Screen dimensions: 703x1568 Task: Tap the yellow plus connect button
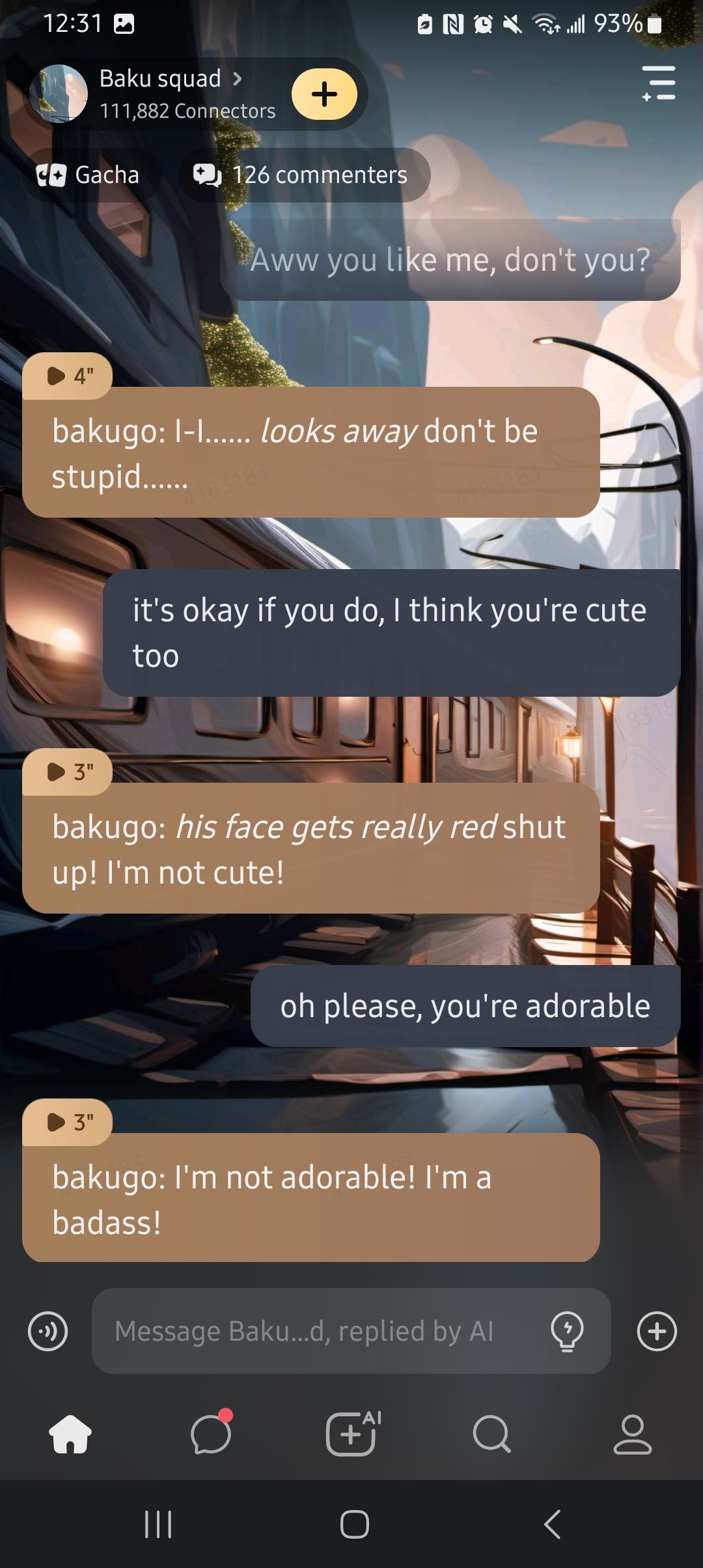[324, 94]
